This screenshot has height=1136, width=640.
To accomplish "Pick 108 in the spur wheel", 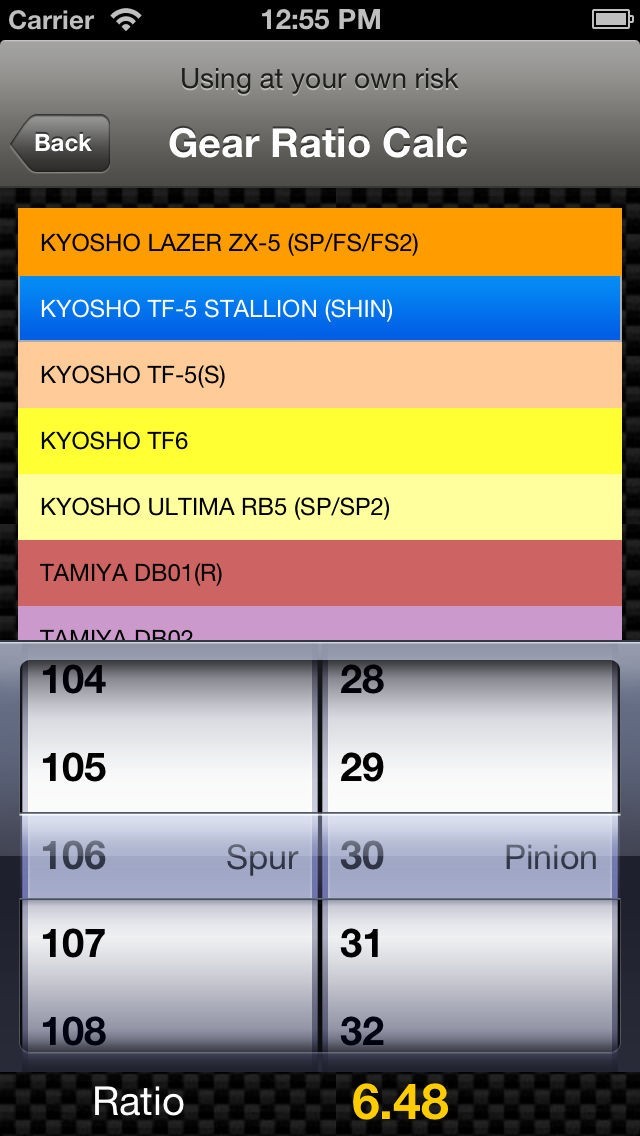I will pyautogui.click(x=168, y=1030).
